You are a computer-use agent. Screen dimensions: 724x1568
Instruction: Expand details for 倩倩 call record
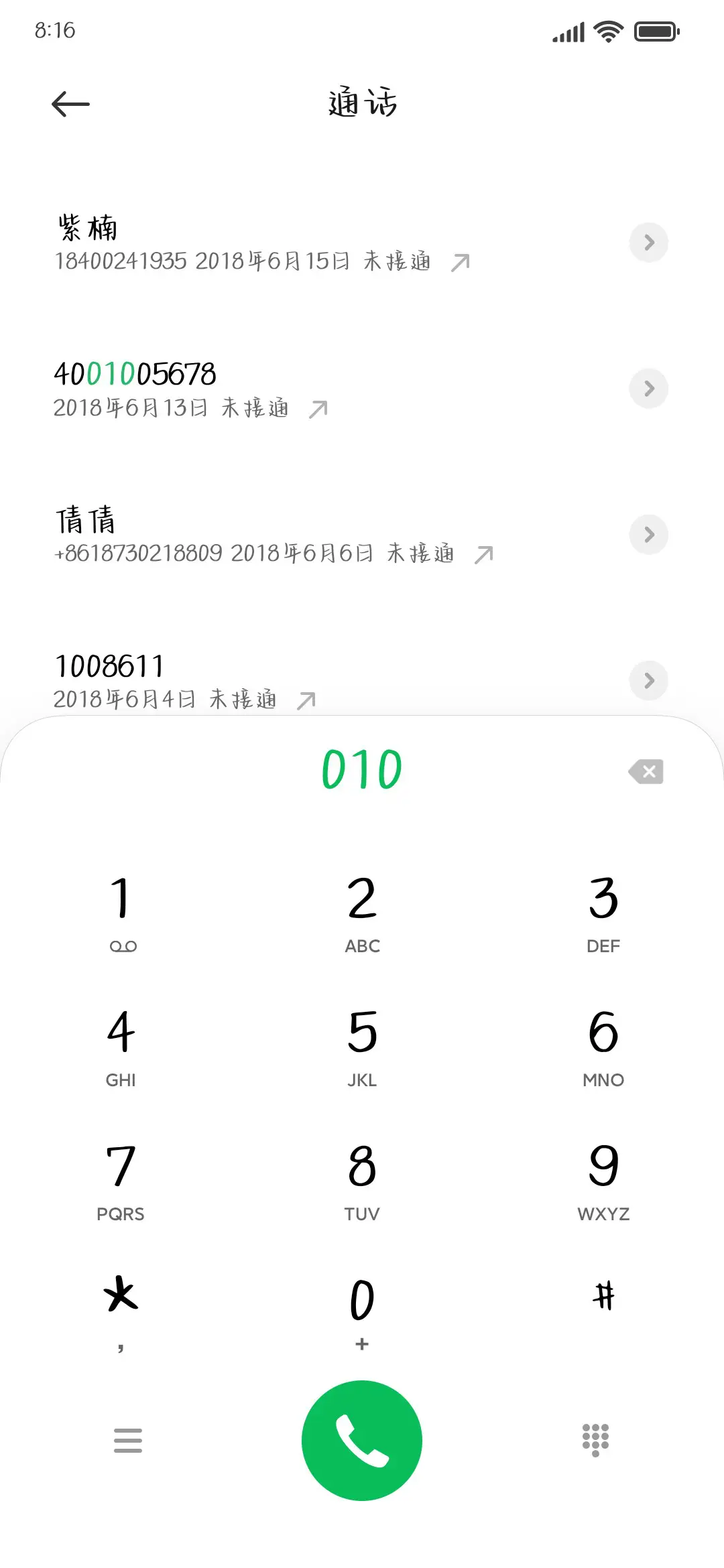648,535
